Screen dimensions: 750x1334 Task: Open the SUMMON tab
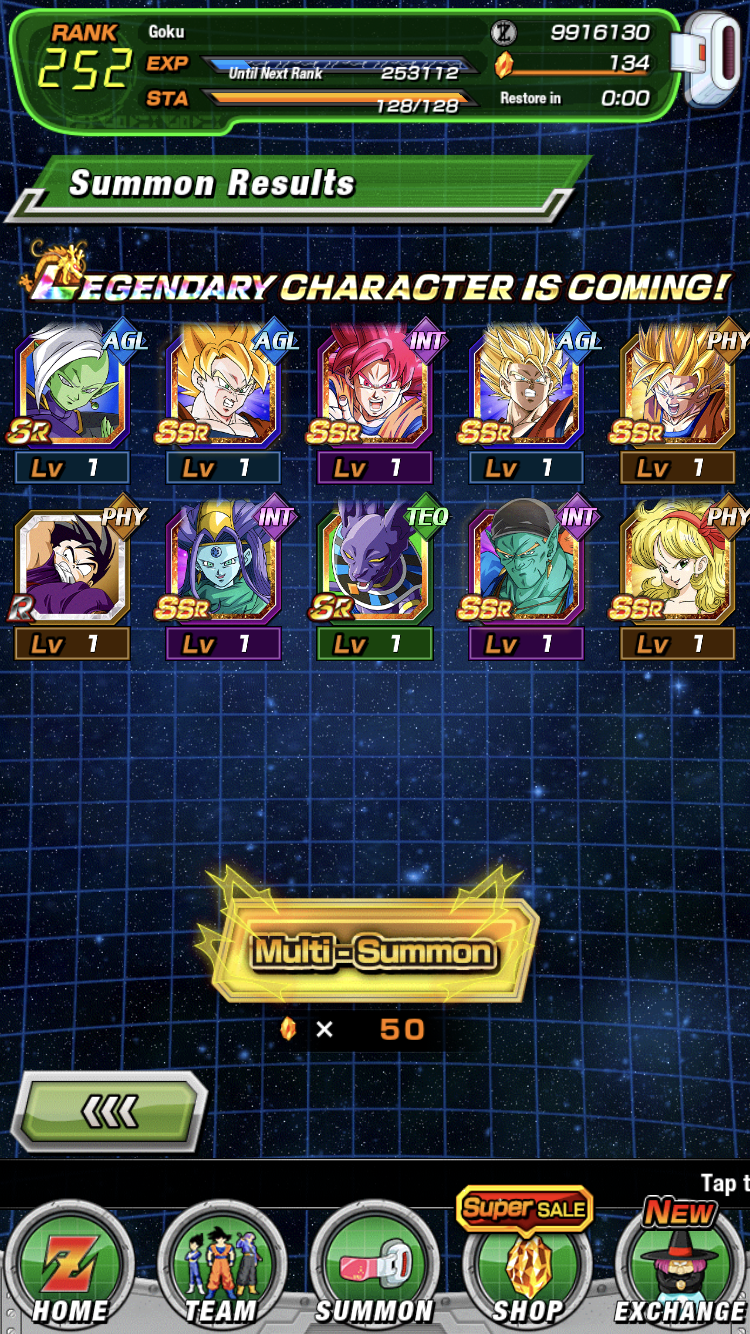[x=374, y=1265]
